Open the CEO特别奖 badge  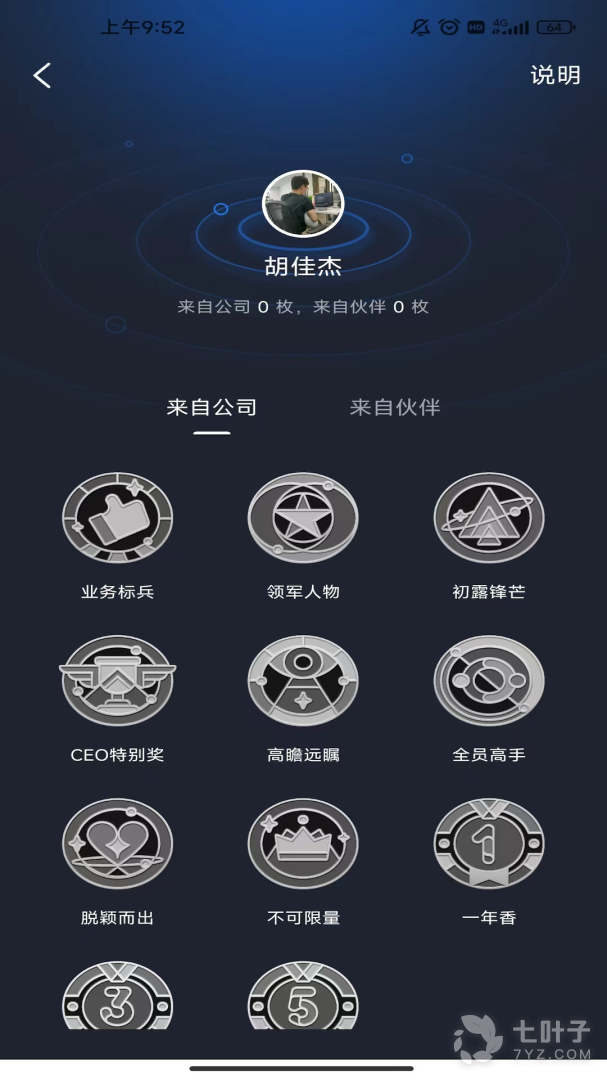click(117, 681)
